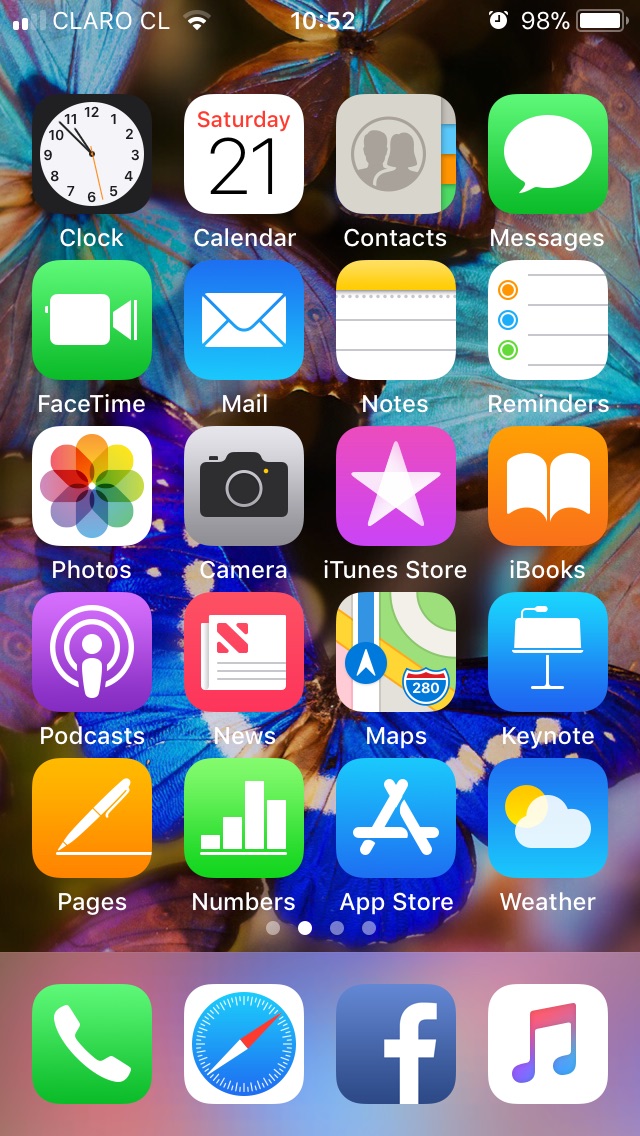
Task: Launch the Calendar app
Action: [x=244, y=154]
